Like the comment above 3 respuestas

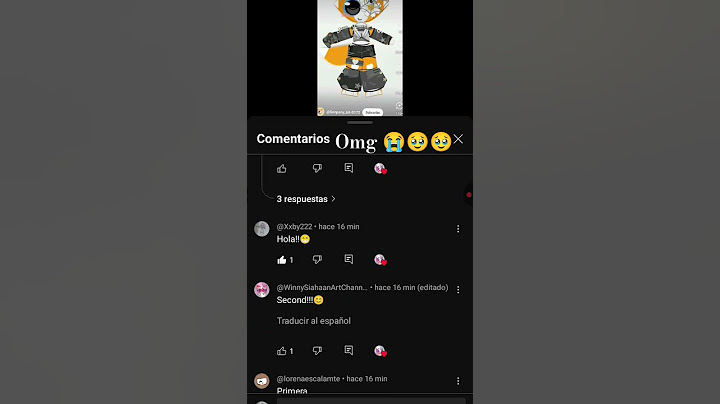tap(282, 168)
